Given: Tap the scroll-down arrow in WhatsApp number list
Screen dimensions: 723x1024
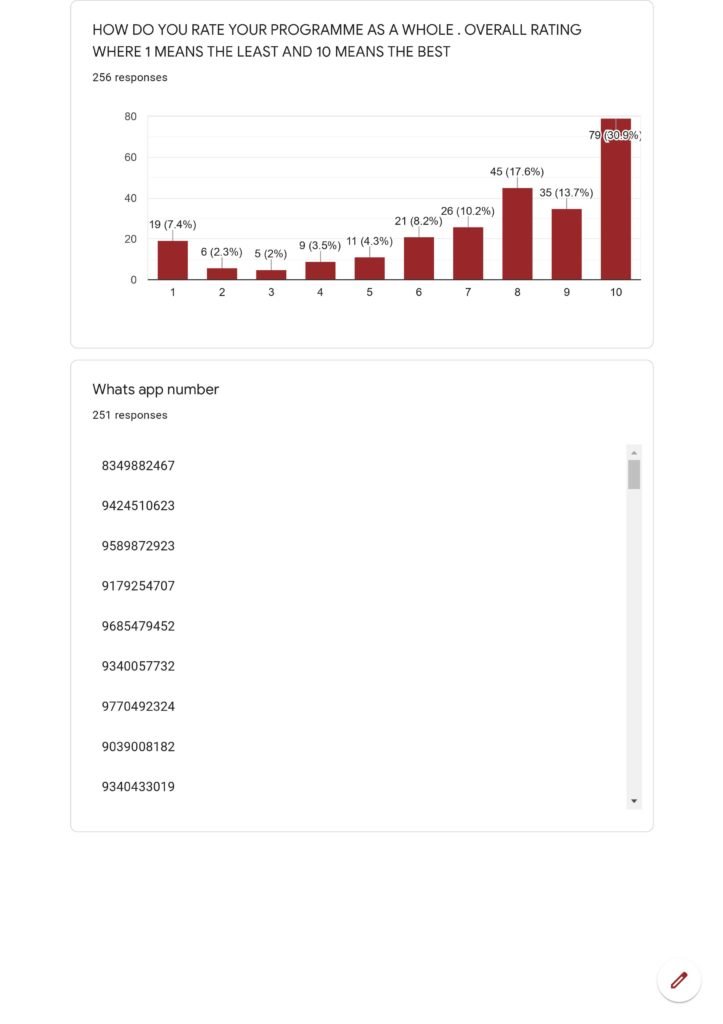Looking at the screenshot, I should 634,801.
